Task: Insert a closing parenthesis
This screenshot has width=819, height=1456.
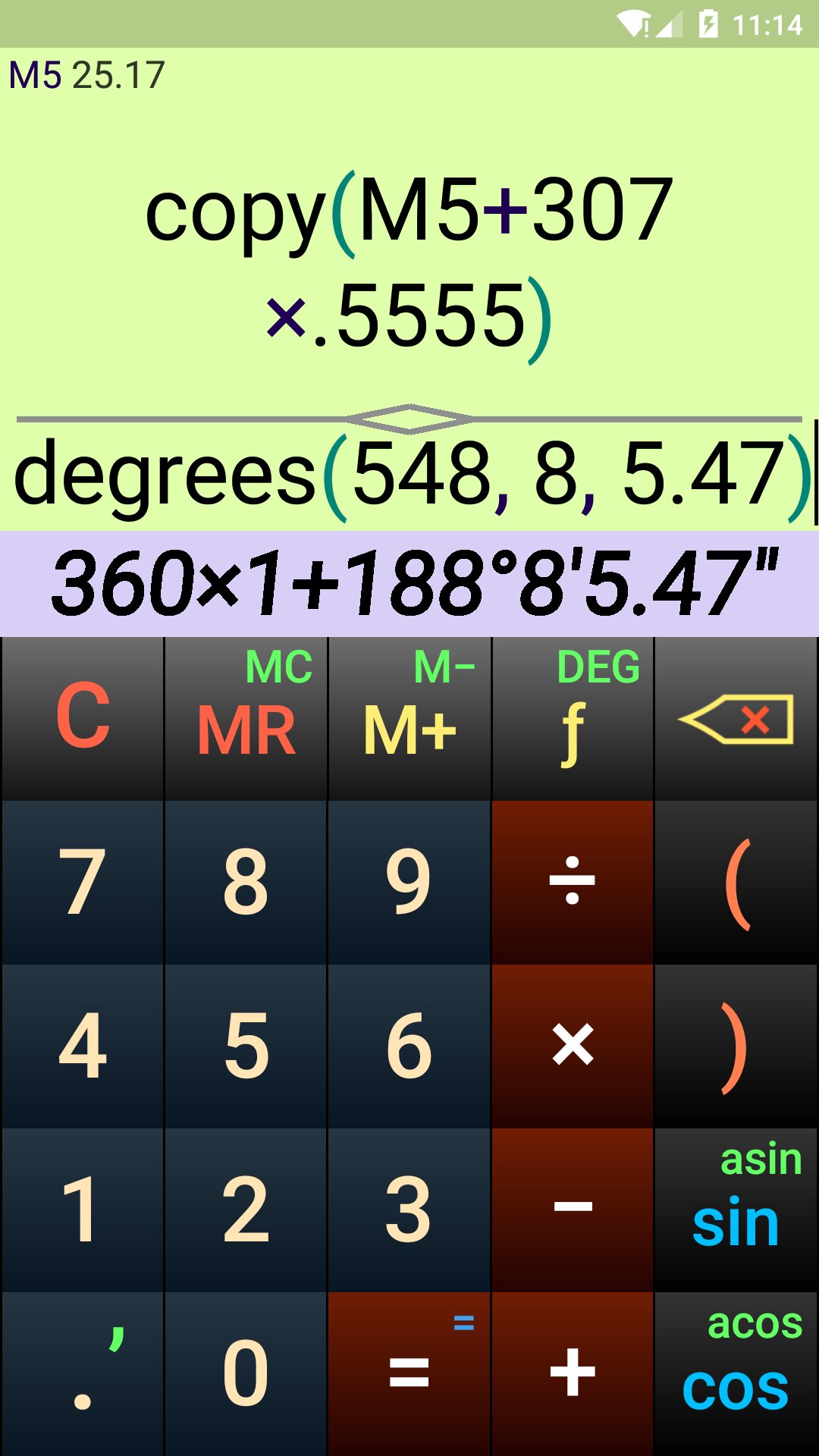Action: 736,1046
